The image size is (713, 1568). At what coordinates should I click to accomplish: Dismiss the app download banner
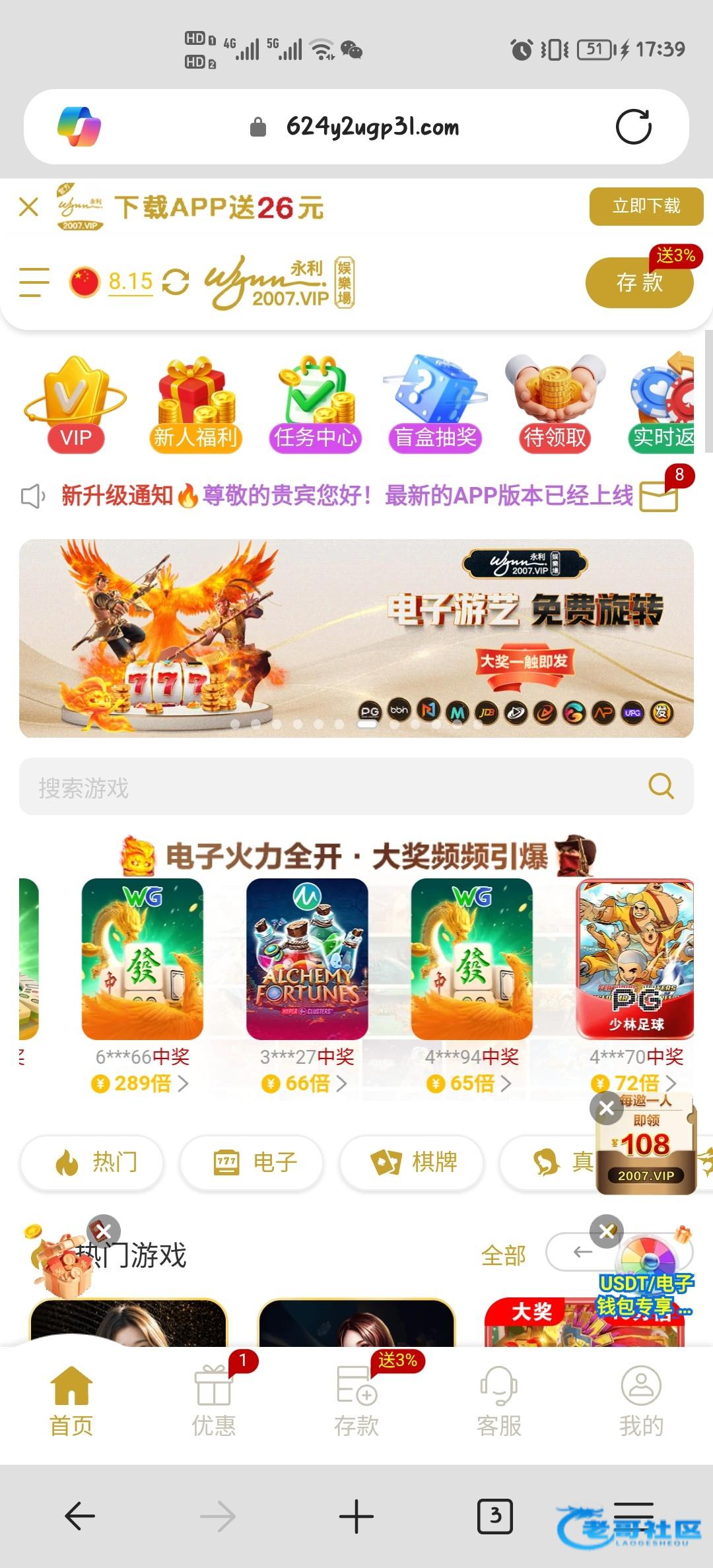click(28, 207)
